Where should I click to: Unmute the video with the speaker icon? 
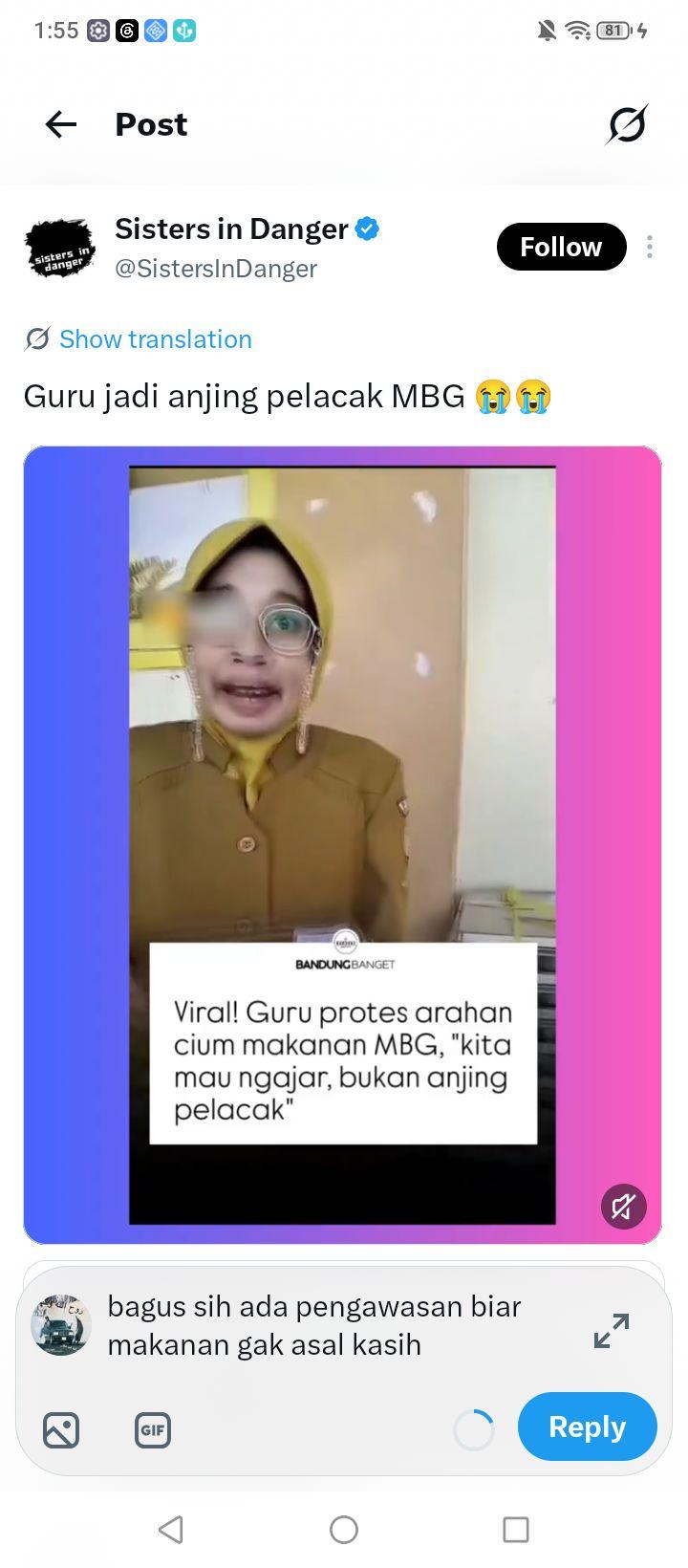(624, 1207)
